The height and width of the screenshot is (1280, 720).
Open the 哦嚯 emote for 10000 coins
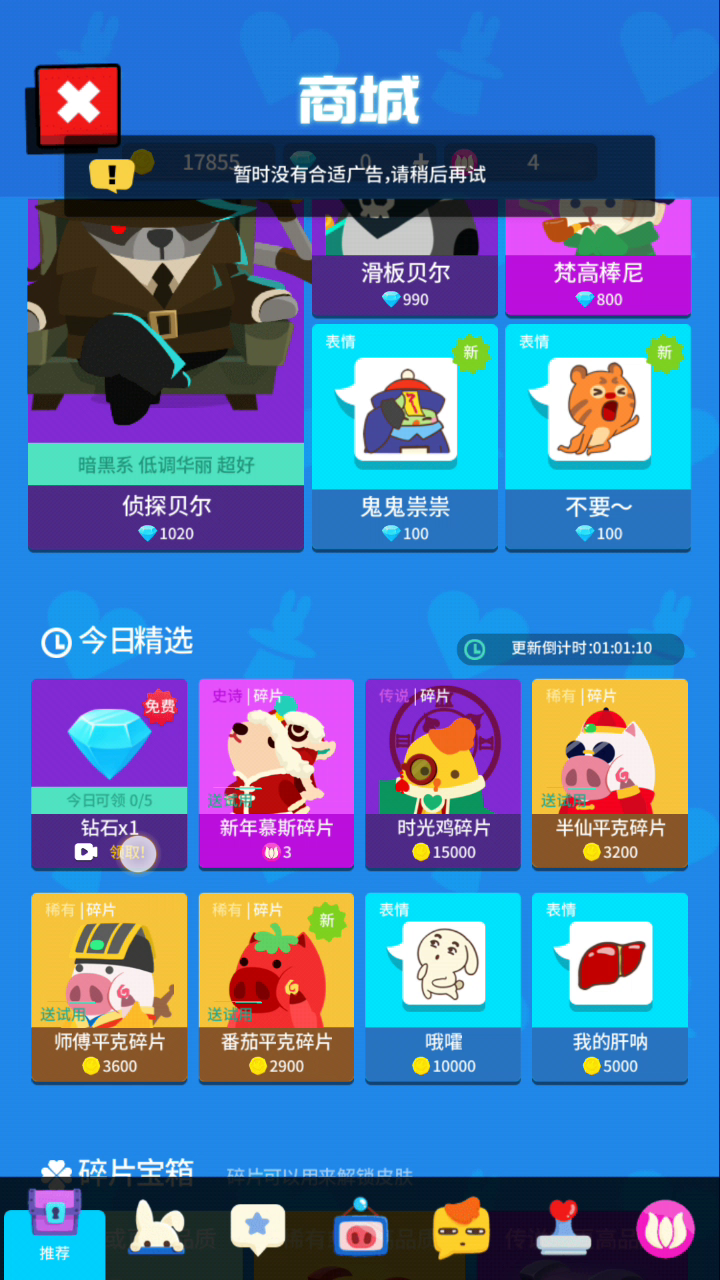click(x=443, y=988)
